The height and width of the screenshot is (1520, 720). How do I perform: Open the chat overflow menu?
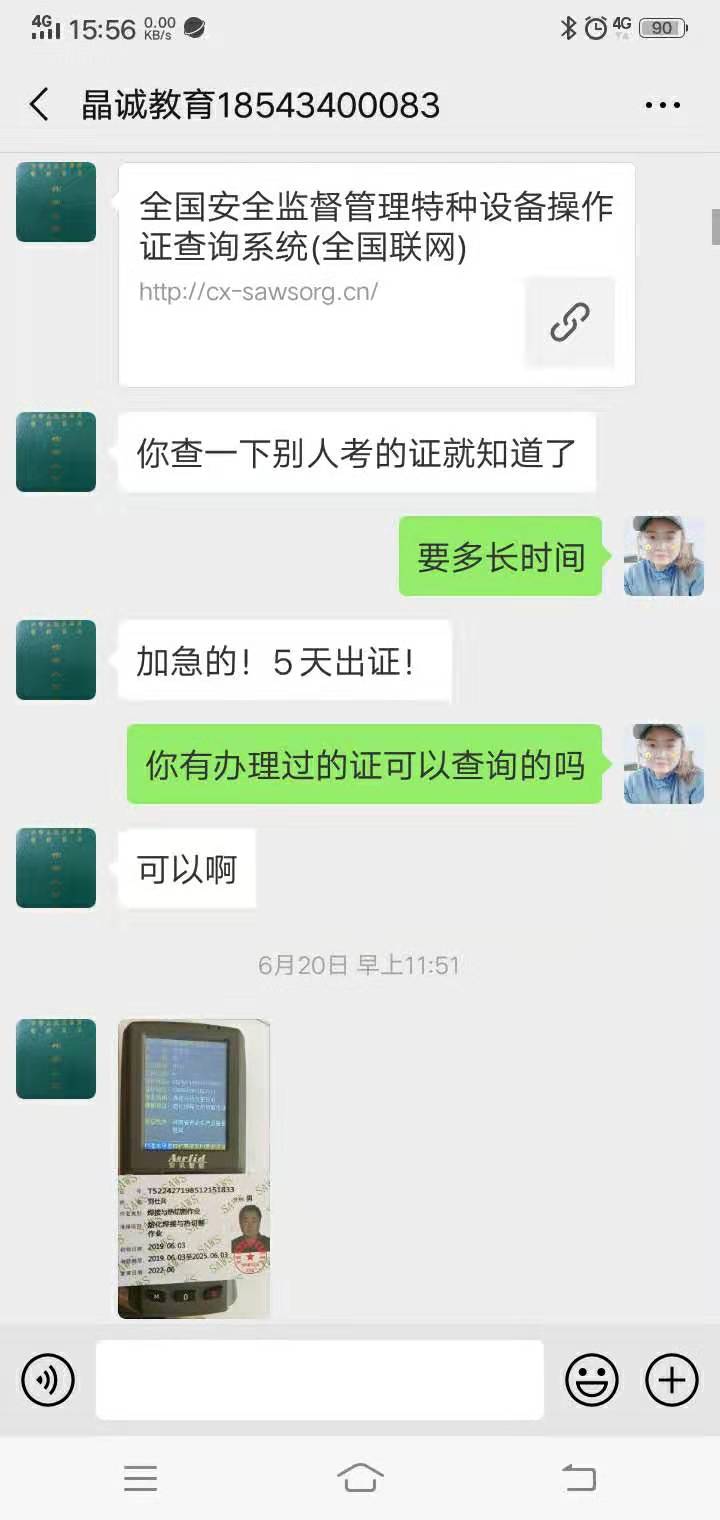click(x=662, y=105)
